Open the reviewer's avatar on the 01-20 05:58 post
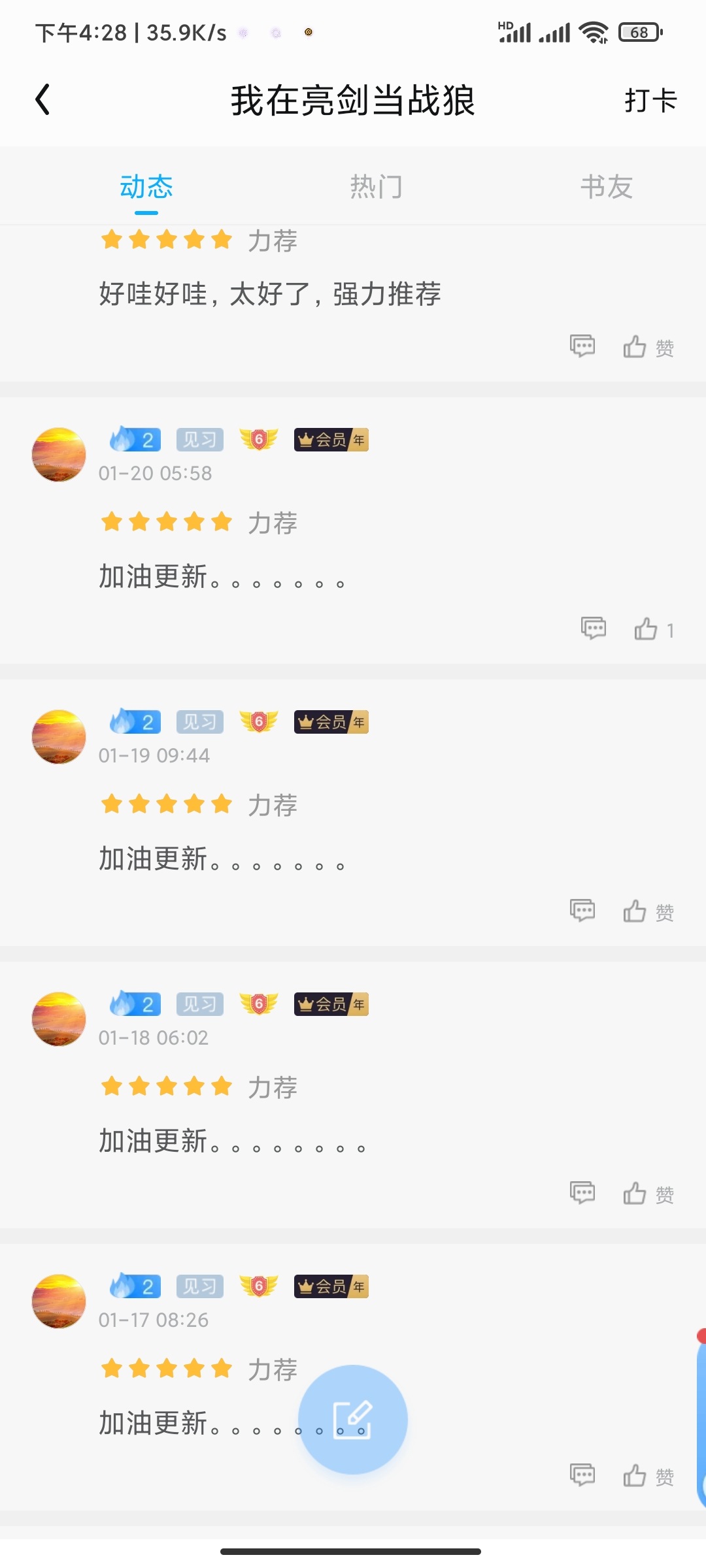 coord(59,455)
